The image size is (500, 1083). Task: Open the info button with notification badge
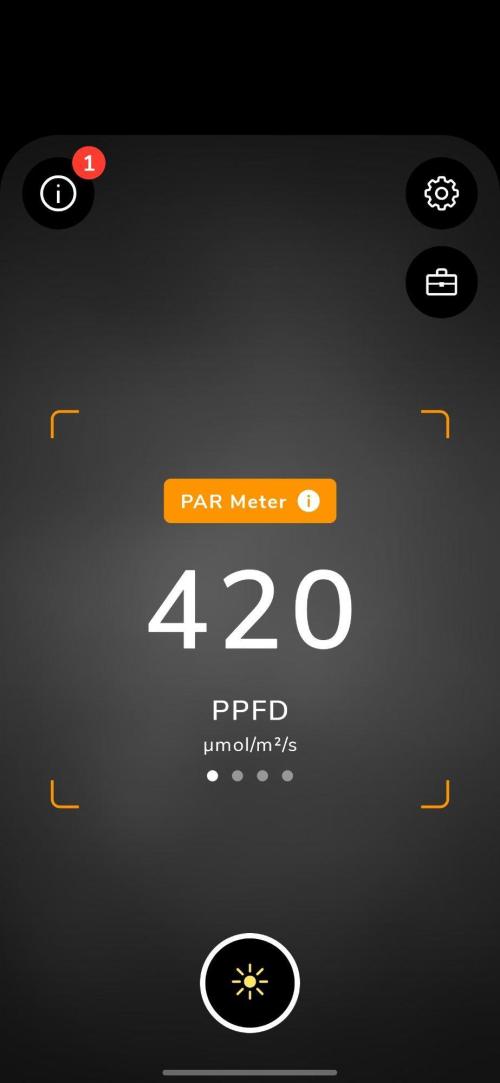59,193
